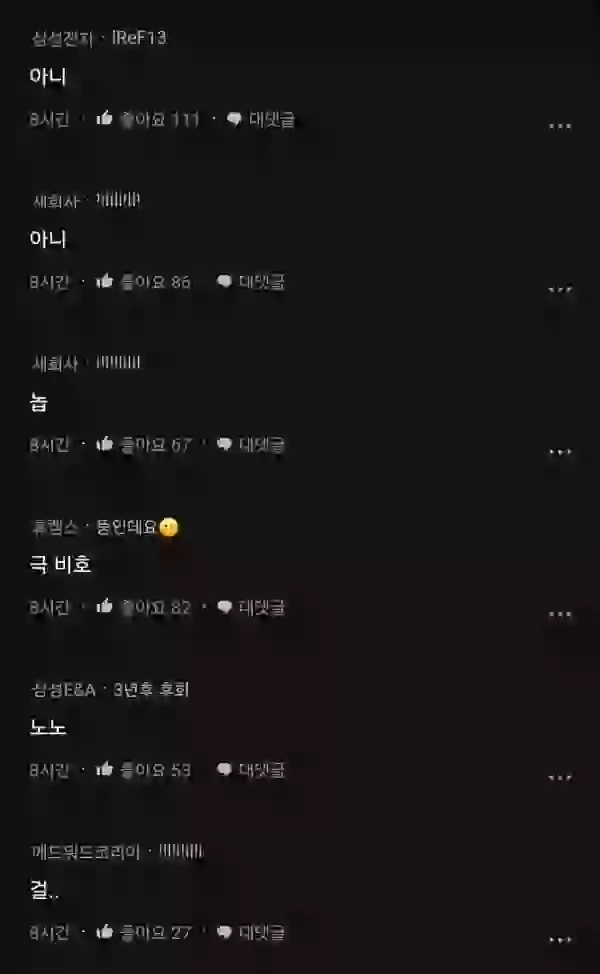Tap 대댓글 under the '노노' comment
The width and height of the screenshot is (600, 974).
pyautogui.click(x=251, y=770)
